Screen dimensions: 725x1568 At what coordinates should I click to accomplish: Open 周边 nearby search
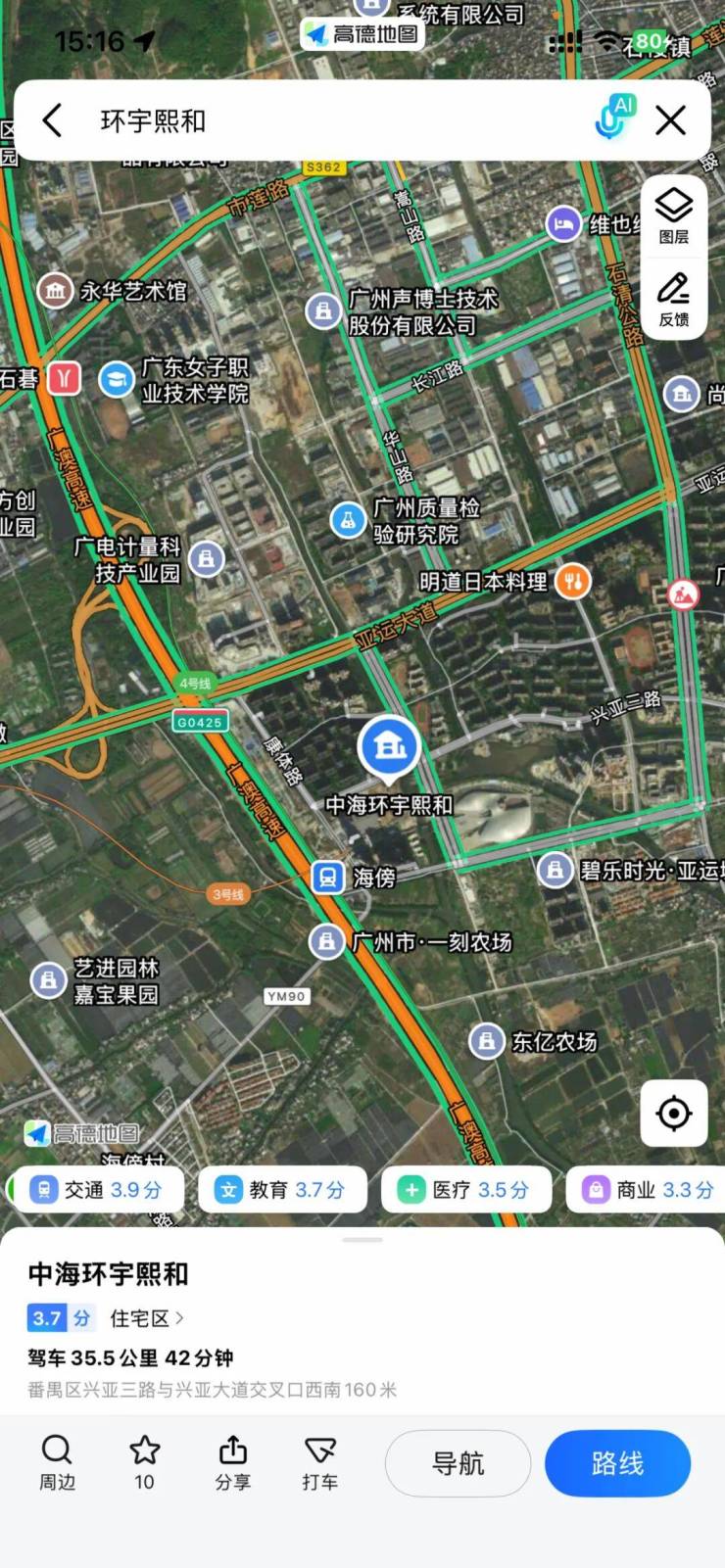57,1462
